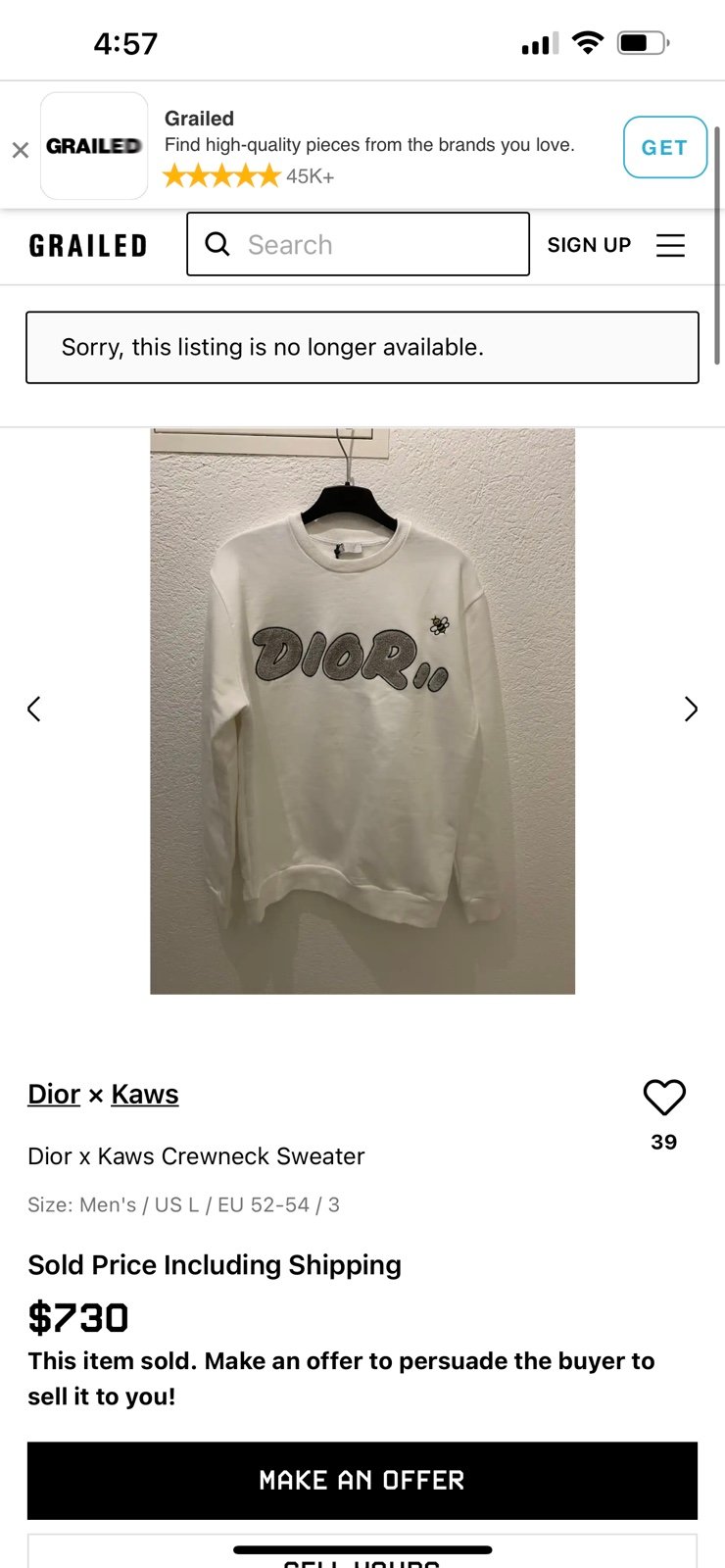Tap SIGN UP
This screenshot has width=725, height=1568.
[589, 245]
